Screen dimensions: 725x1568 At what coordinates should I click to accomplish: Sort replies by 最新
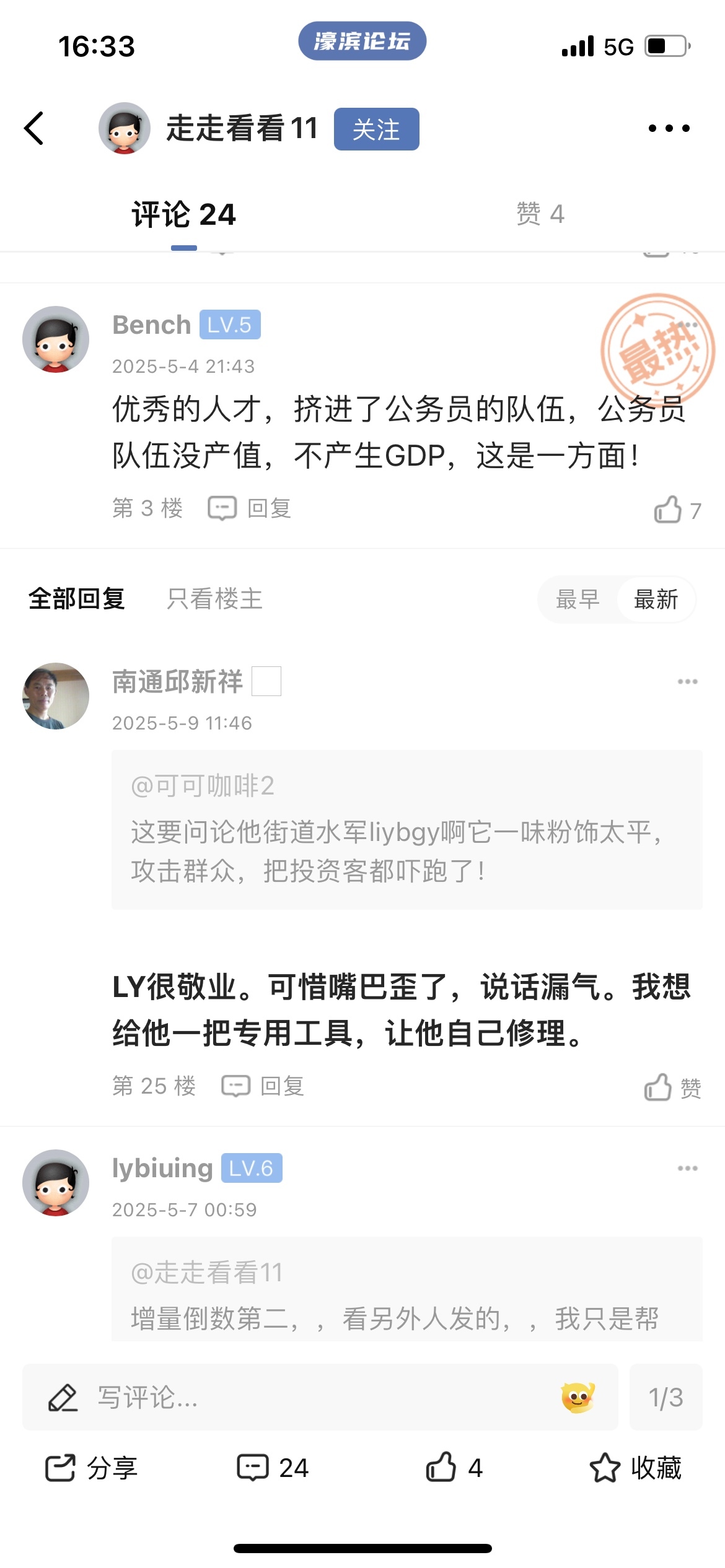pos(656,599)
